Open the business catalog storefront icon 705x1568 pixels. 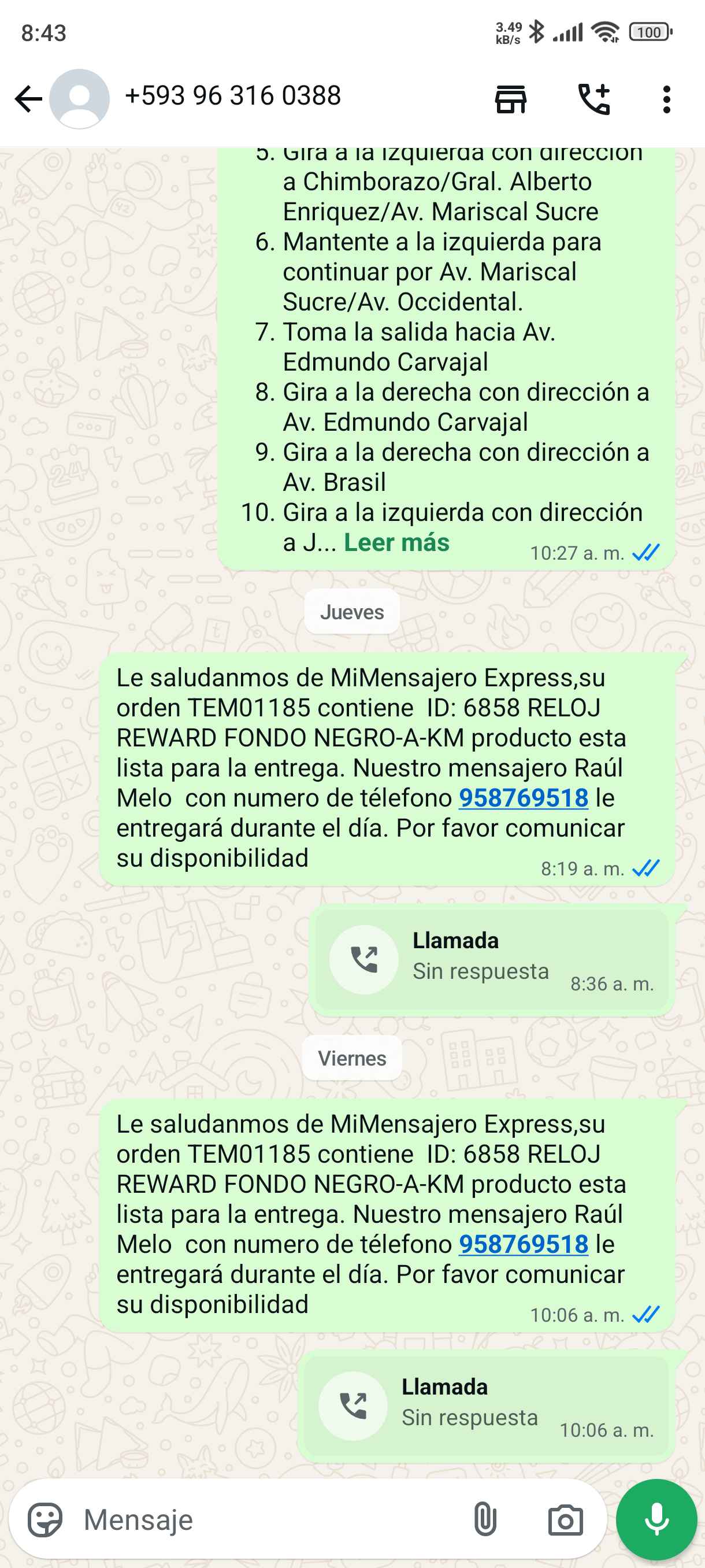point(510,99)
